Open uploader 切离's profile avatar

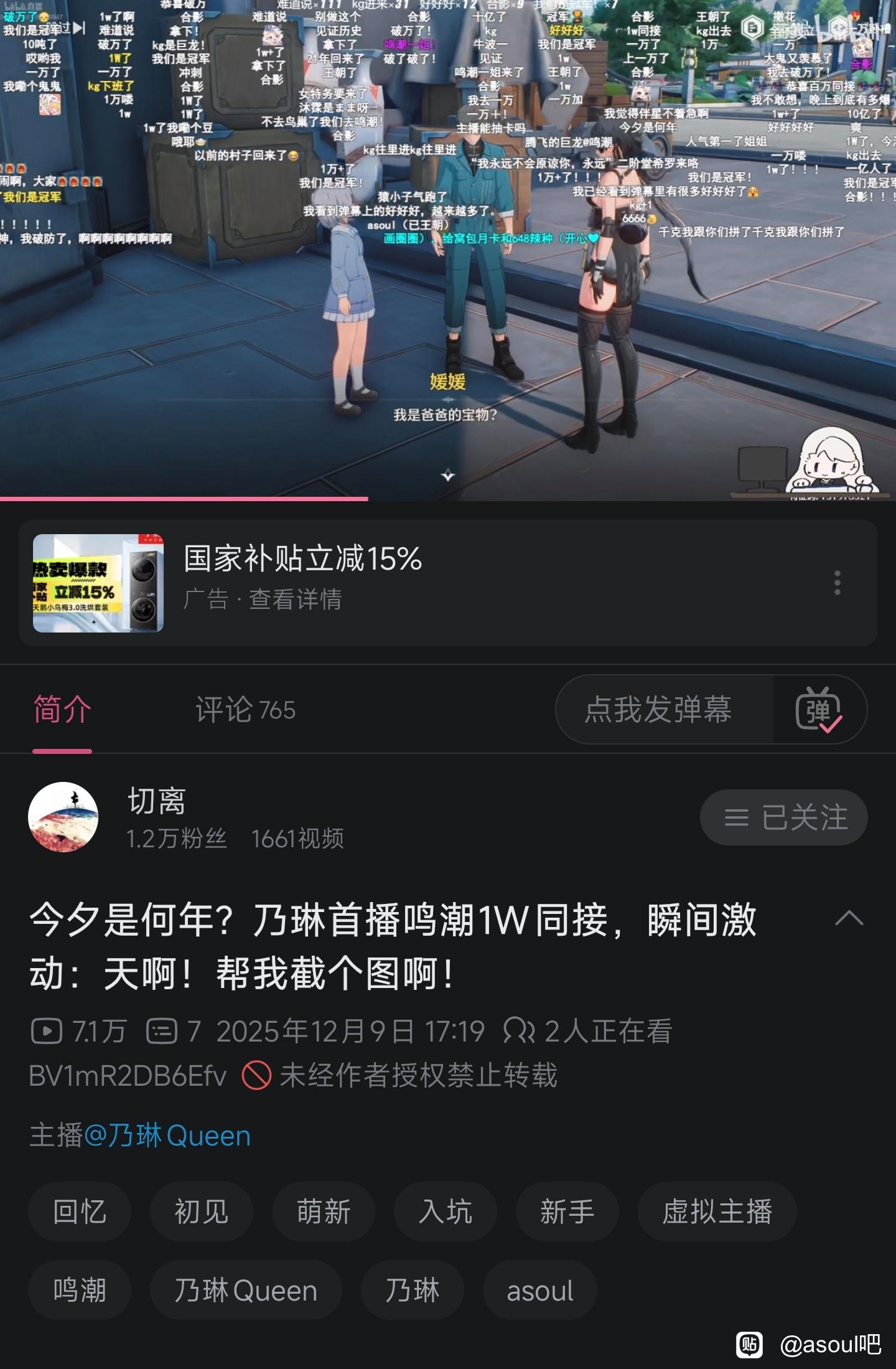pyautogui.click(x=63, y=817)
